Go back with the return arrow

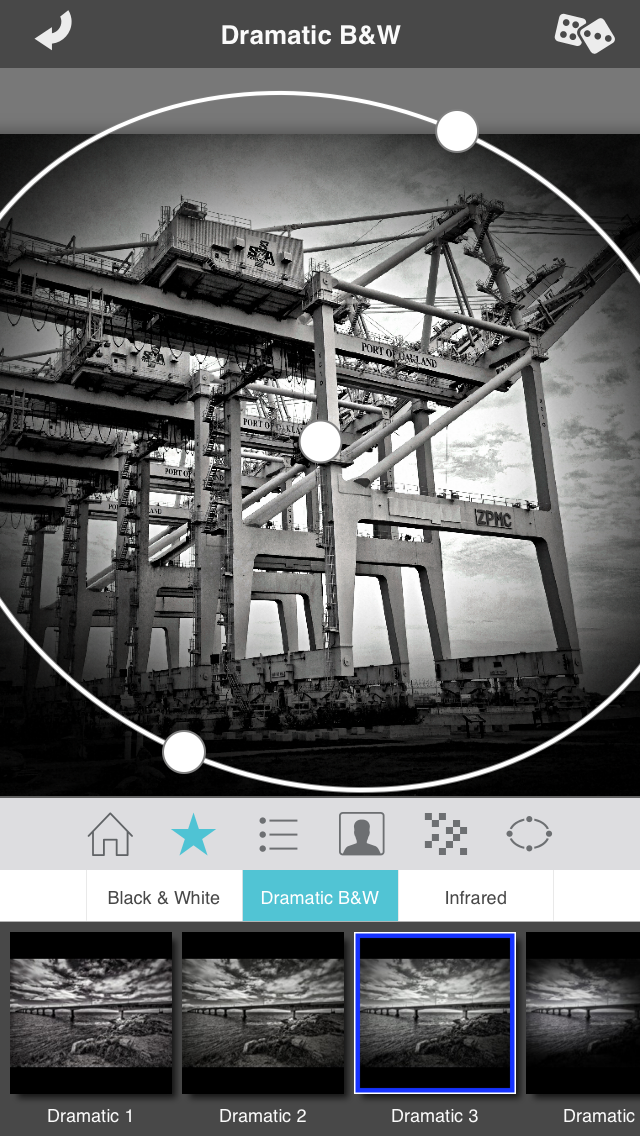click(x=54, y=32)
